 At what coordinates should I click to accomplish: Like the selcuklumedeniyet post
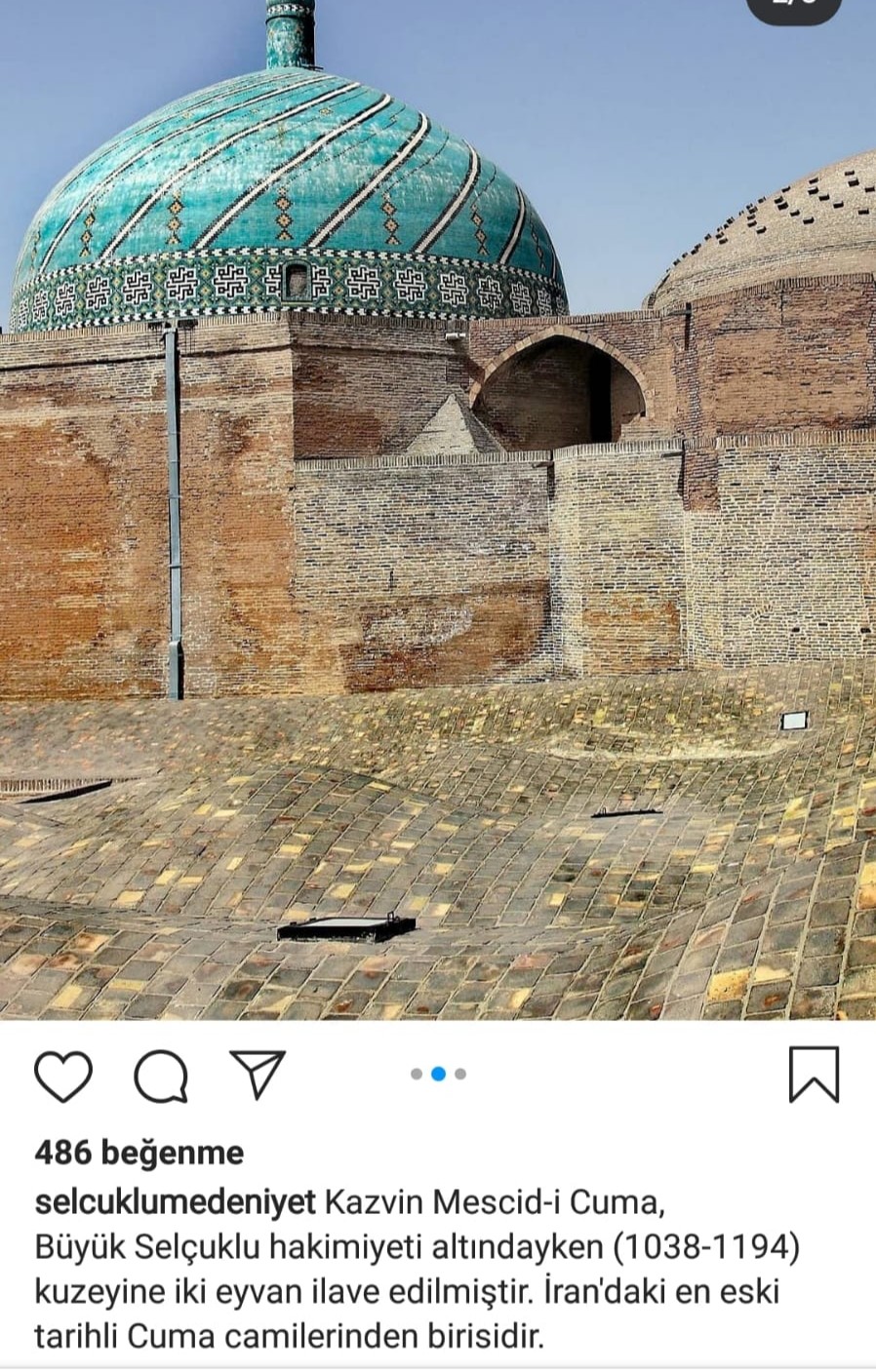(63, 1077)
